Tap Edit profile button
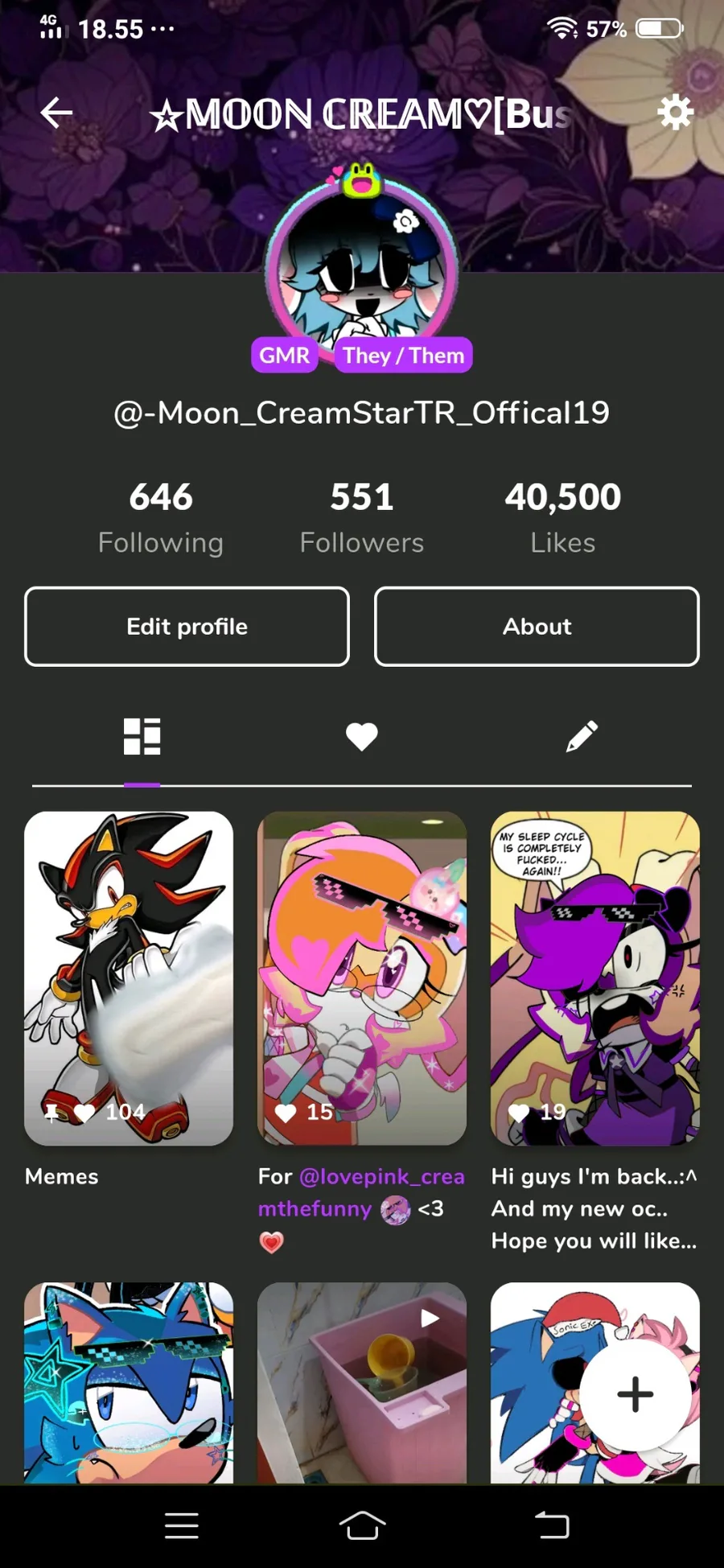Screen dimensions: 724x1568 click(x=187, y=627)
